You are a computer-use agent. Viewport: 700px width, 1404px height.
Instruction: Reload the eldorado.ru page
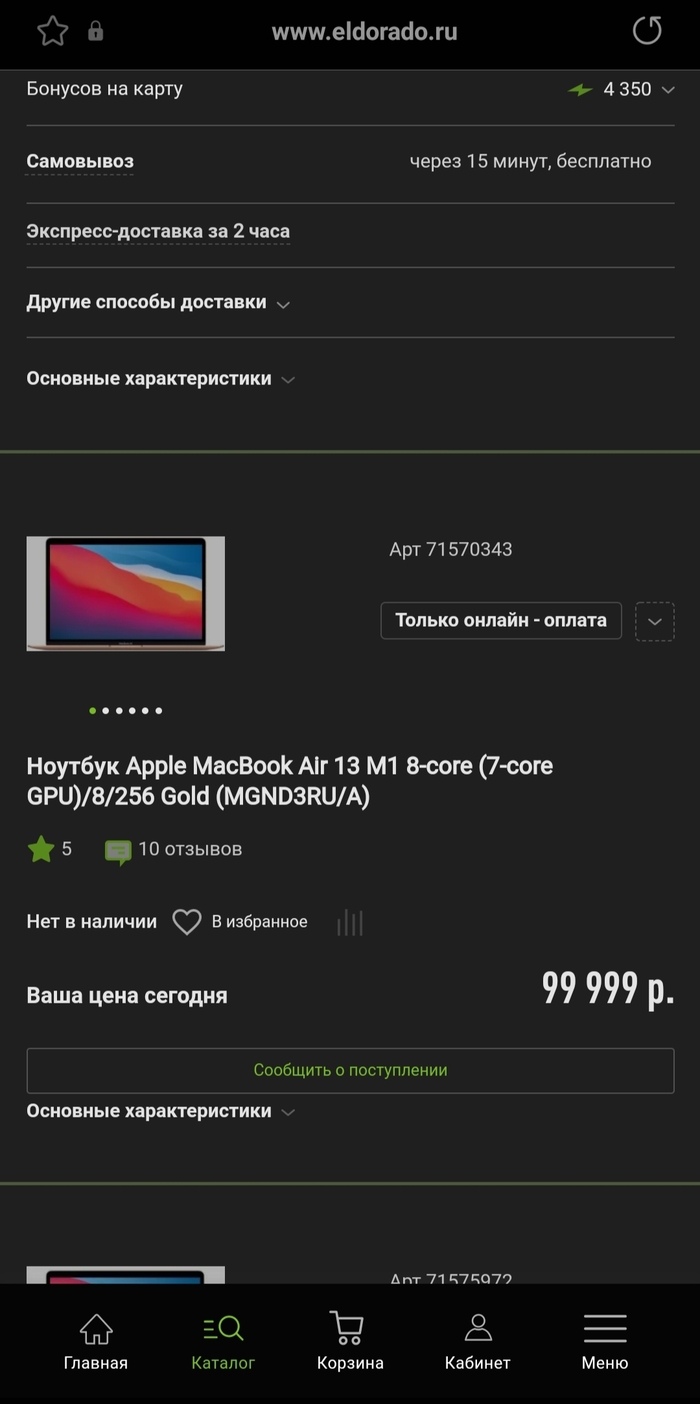[x=647, y=31]
